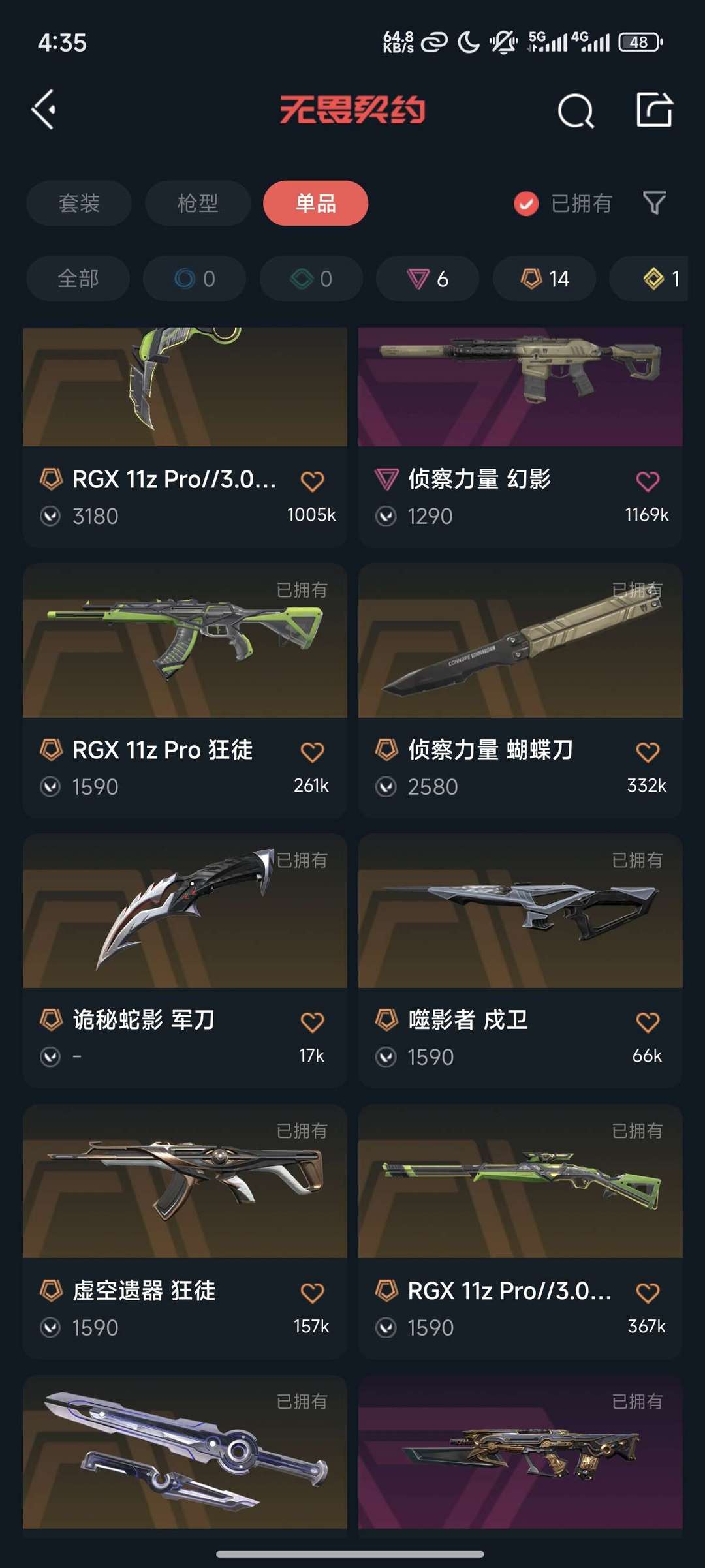The image size is (705, 1568).
Task: Like the 侦察力量 幻影 skin
Action: (648, 482)
